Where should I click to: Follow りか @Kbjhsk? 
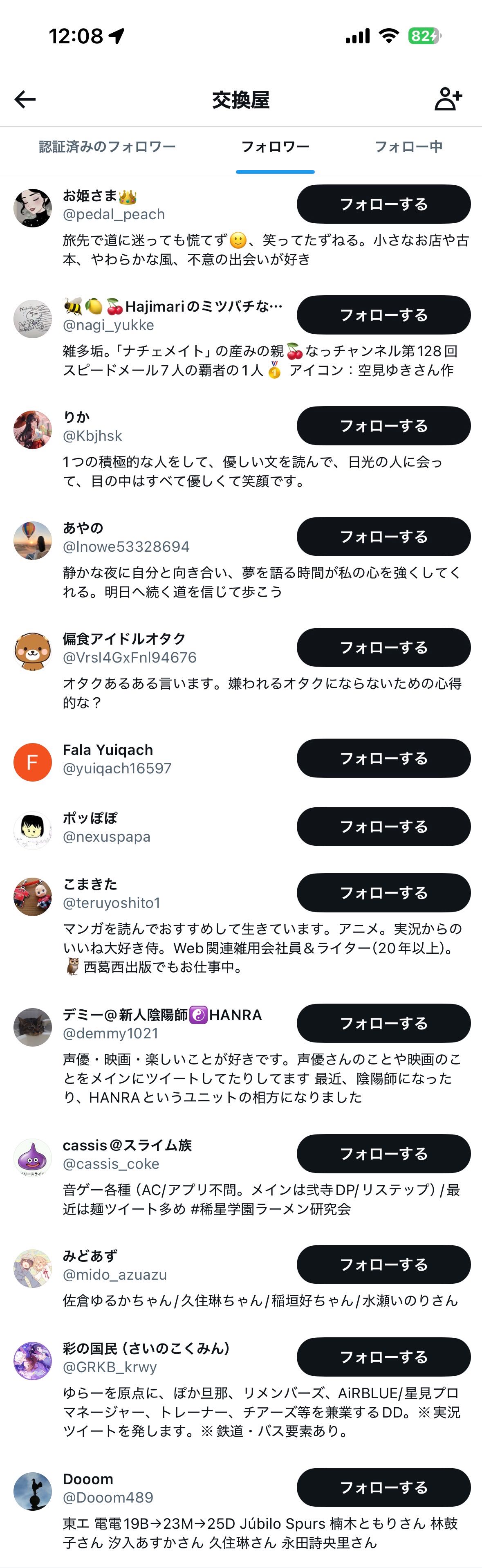383,426
